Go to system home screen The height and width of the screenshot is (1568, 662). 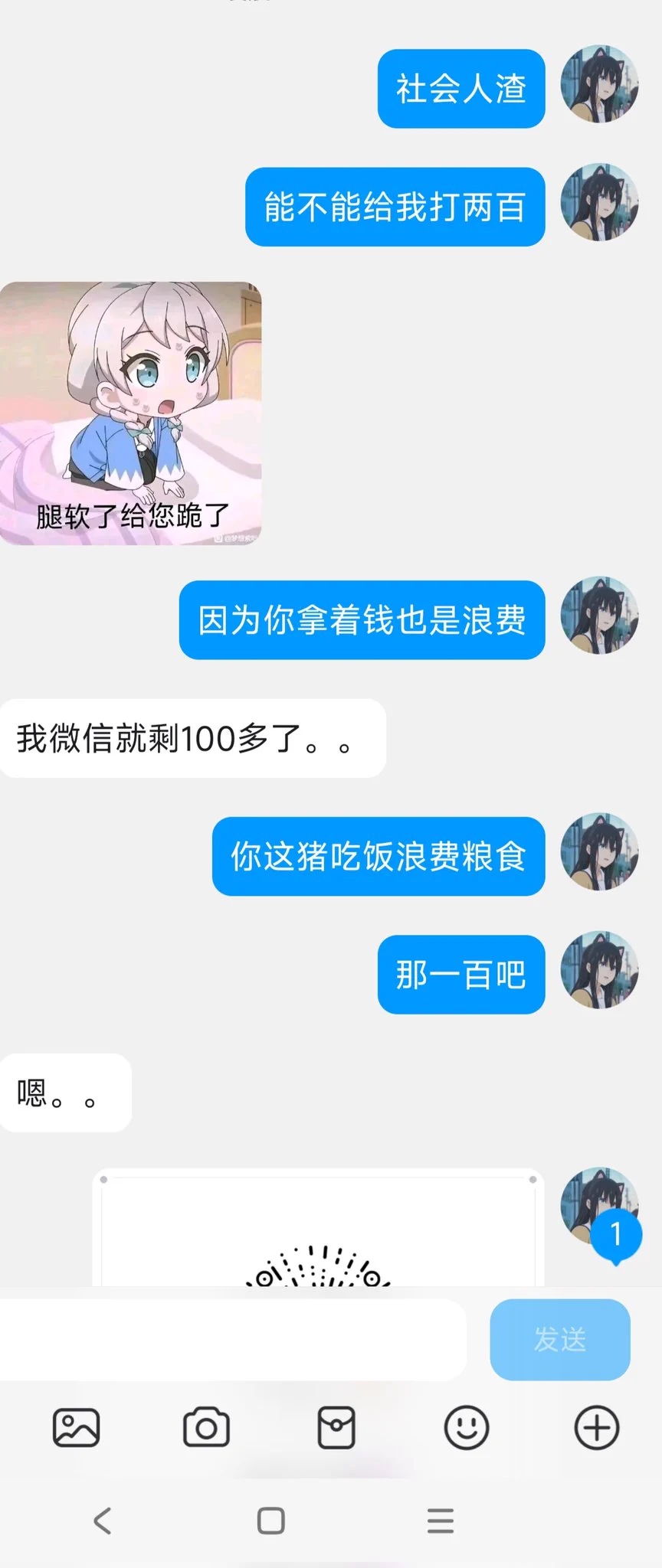point(271,1521)
